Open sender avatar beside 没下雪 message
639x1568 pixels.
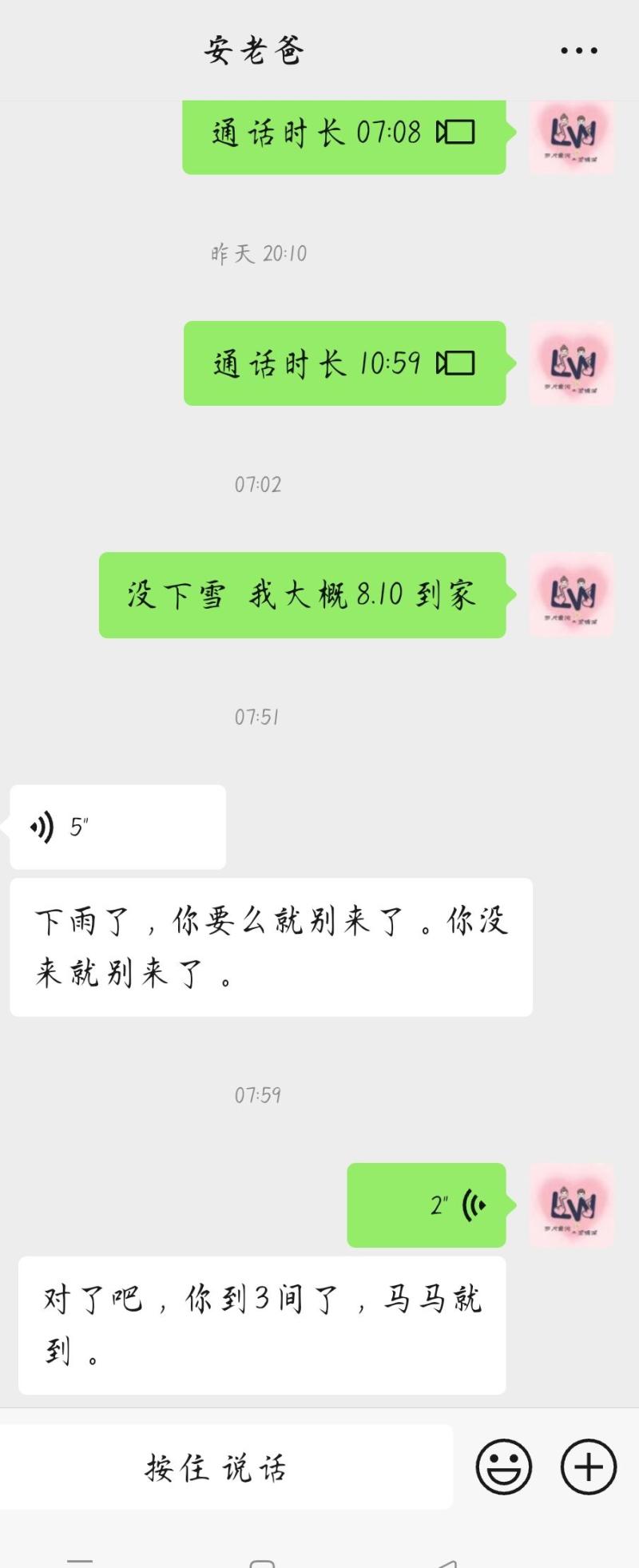coord(571,594)
